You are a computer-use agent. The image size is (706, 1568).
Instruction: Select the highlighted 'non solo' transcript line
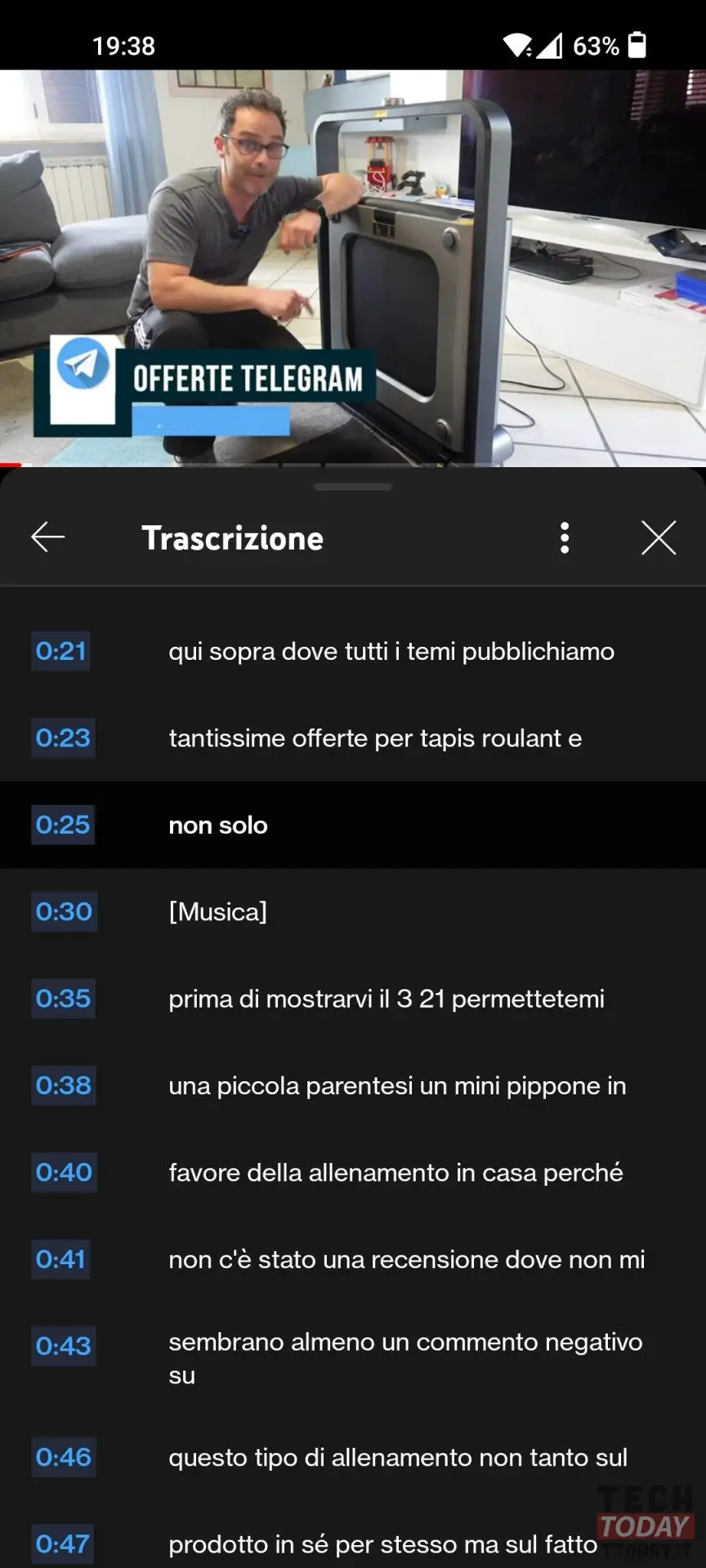[x=217, y=825]
